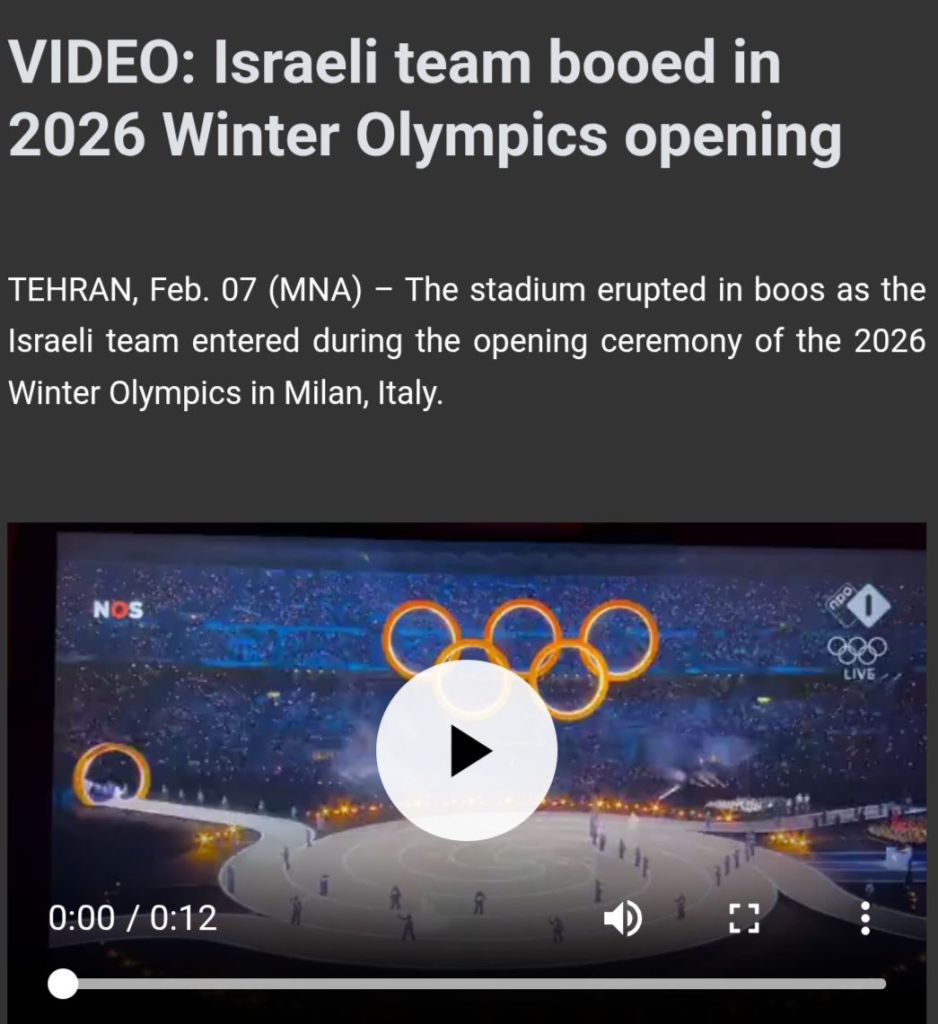The image size is (938, 1024).
Task: Enter fullscreen video mode
Action: pyautogui.click(x=744, y=918)
